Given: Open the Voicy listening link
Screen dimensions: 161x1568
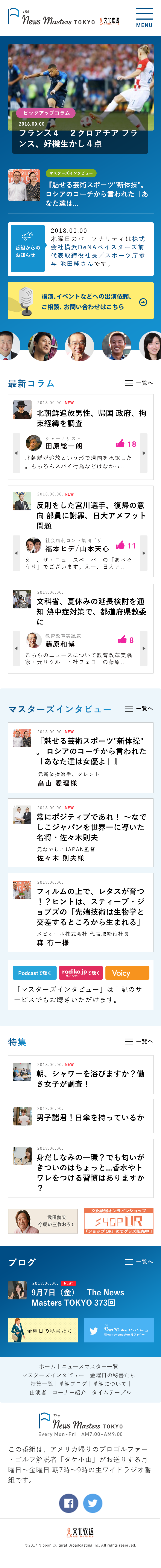Looking at the screenshot, I should [127, 973].
